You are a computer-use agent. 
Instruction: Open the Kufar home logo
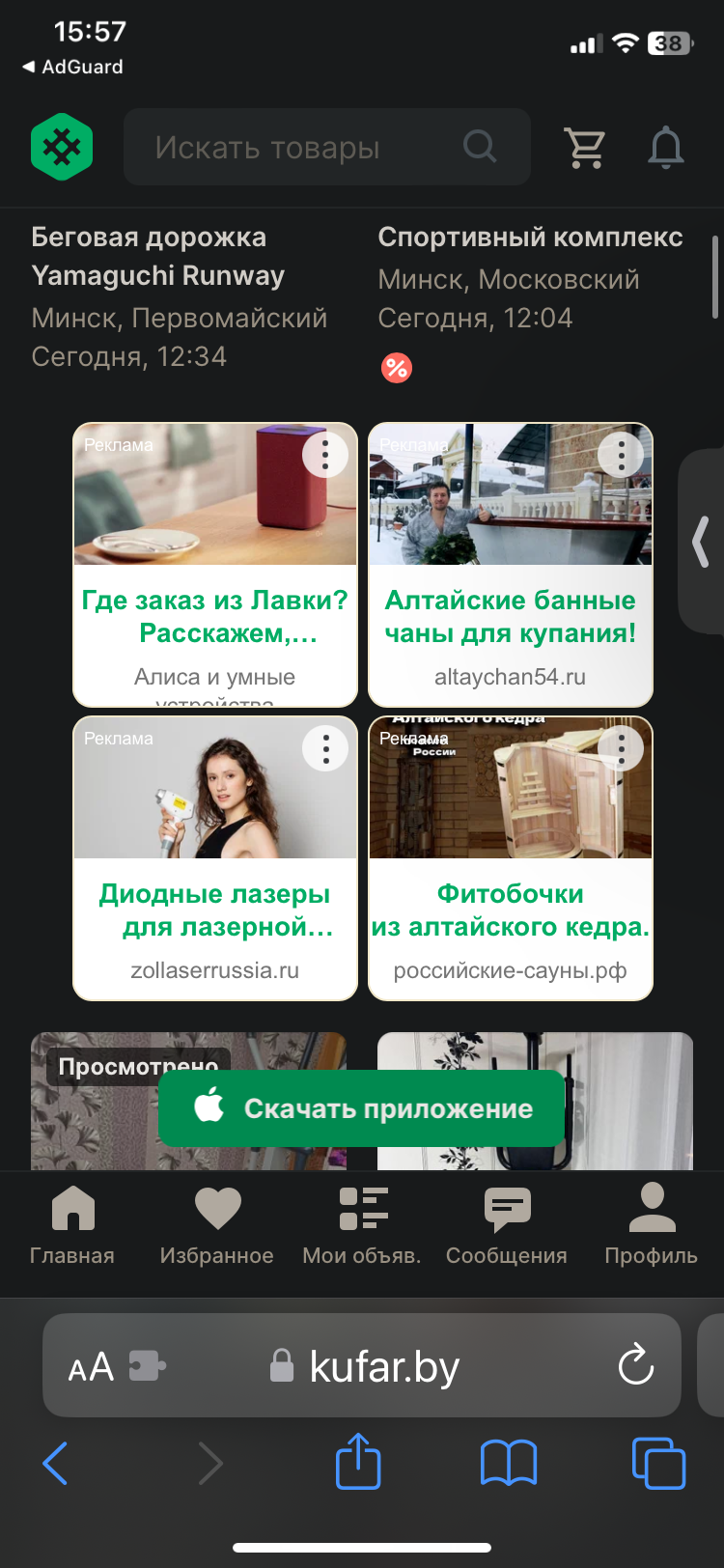pyautogui.click(x=62, y=148)
